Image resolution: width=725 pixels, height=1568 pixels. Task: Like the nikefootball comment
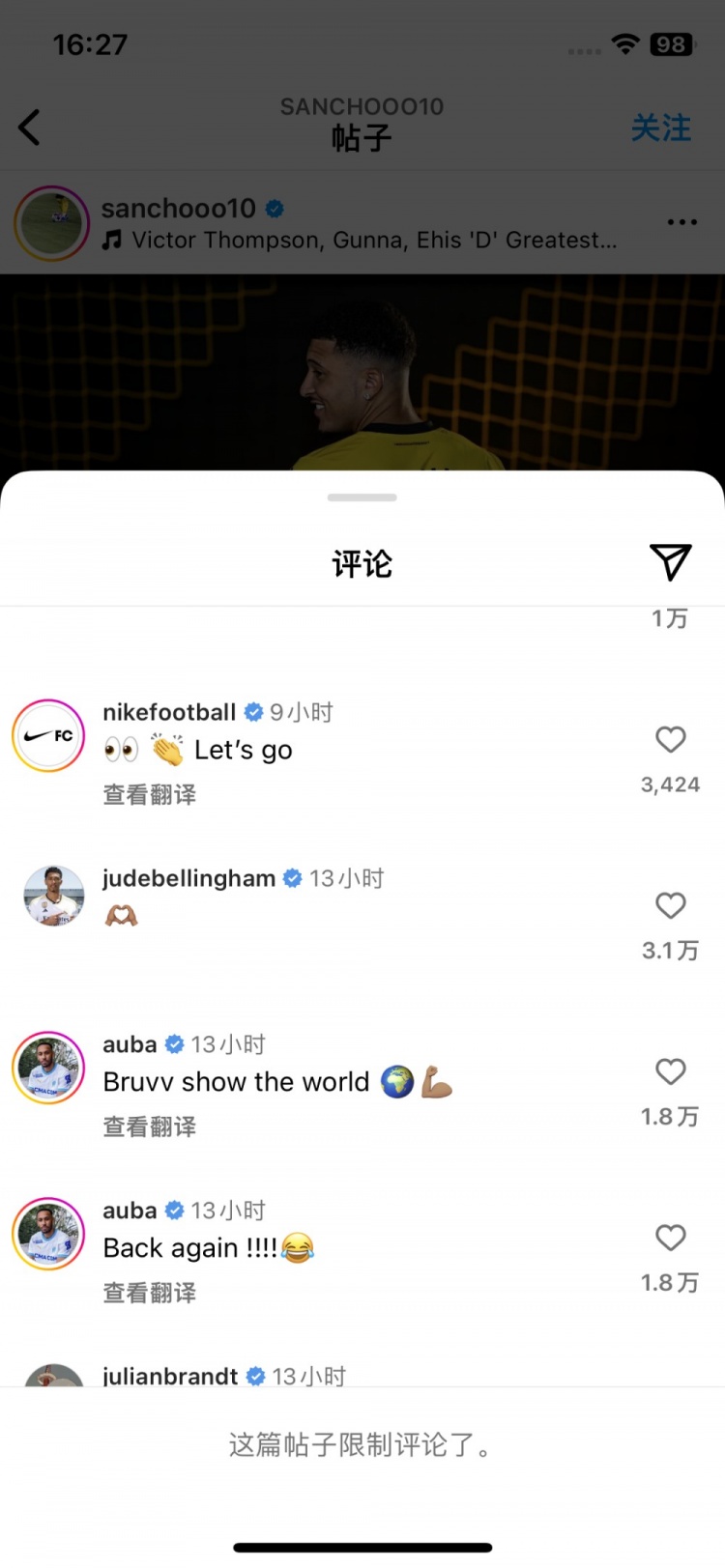point(670,740)
